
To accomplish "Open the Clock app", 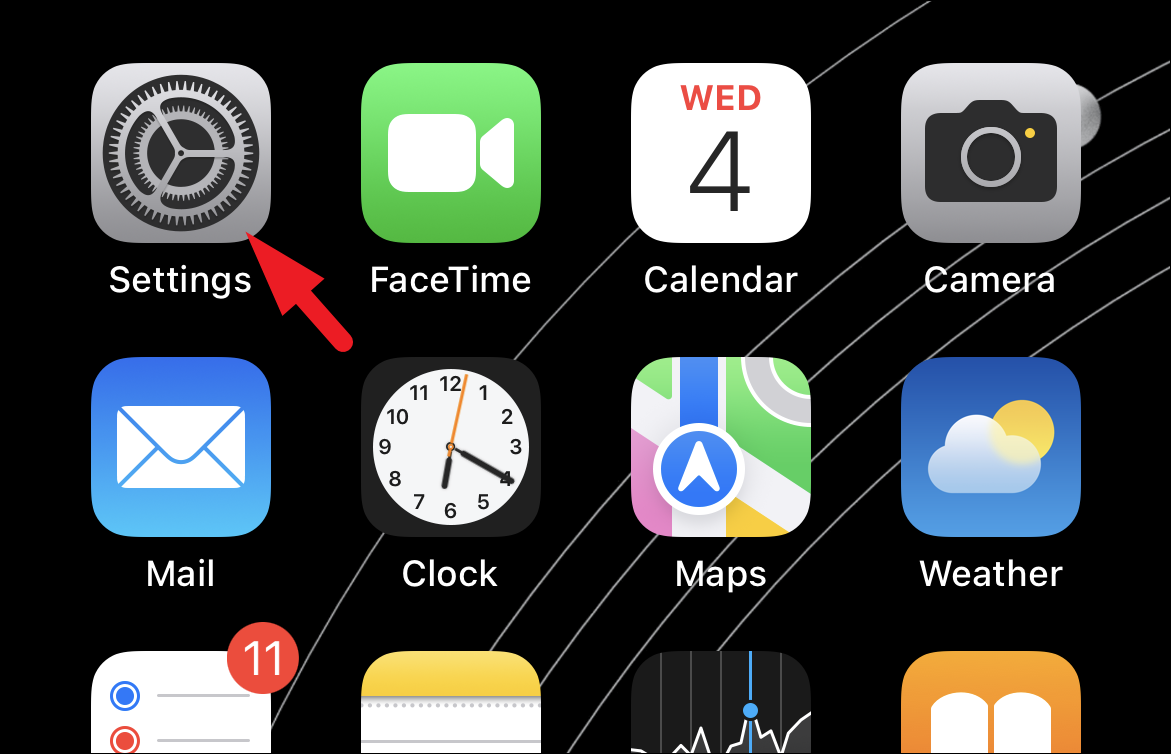I will click(450, 447).
